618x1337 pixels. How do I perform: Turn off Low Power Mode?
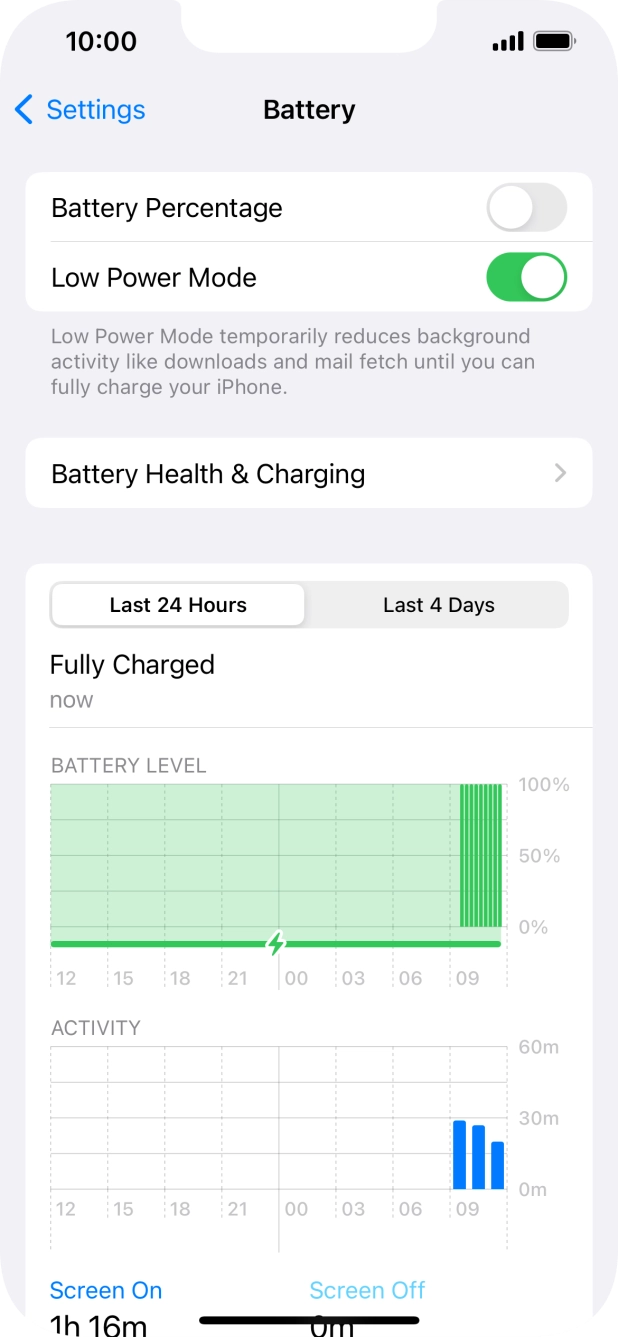[x=526, y=277]
